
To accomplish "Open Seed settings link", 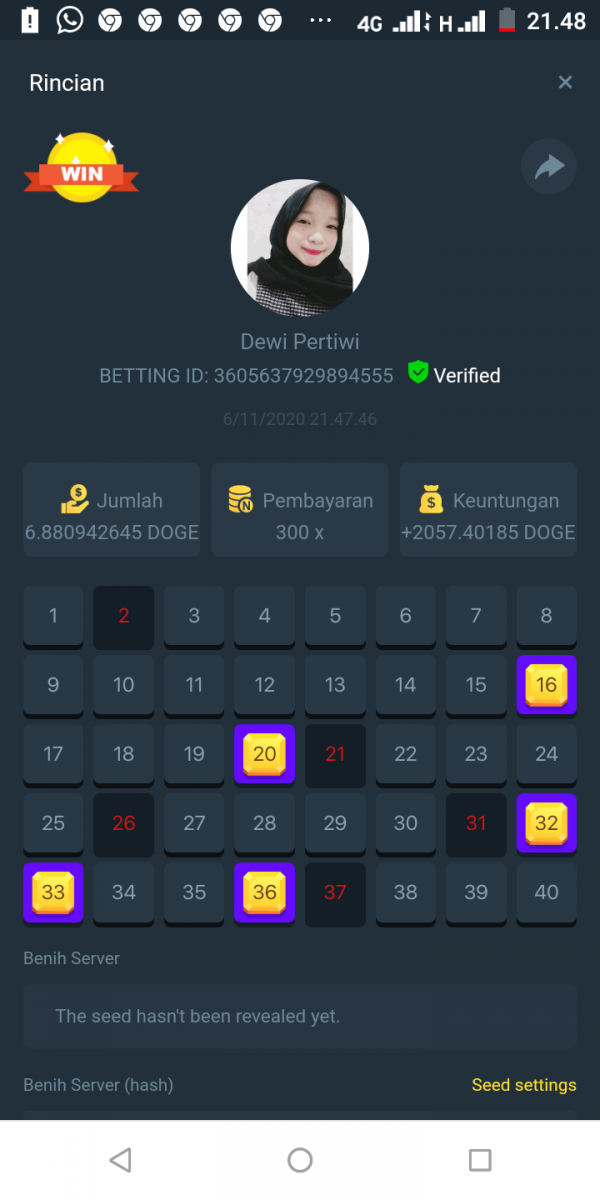I will pos(523,1085).
